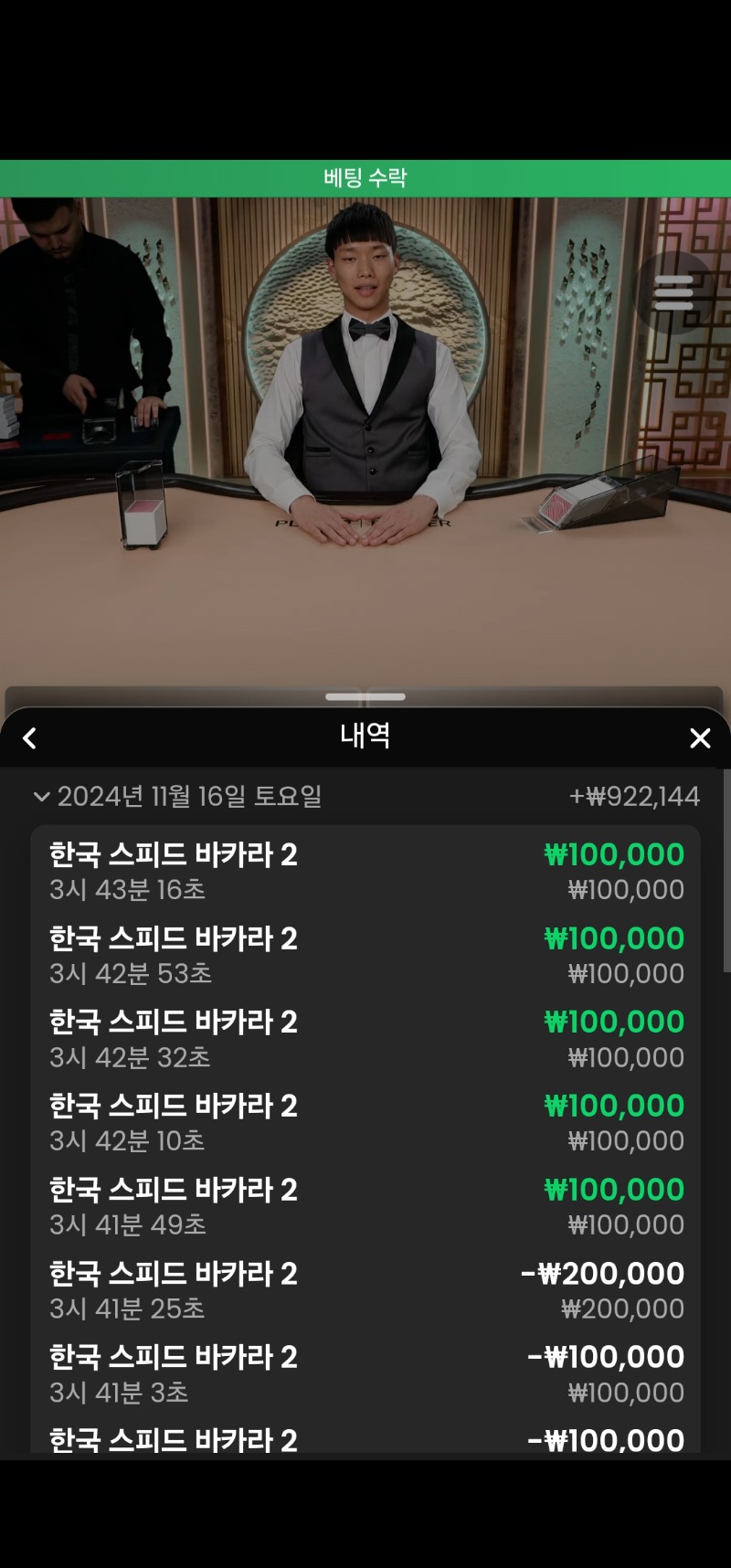Select the 3시 42분 10초 history entry
Image resolution: width=731 pixels, height=1568 pixels.
coord(365,1123)
